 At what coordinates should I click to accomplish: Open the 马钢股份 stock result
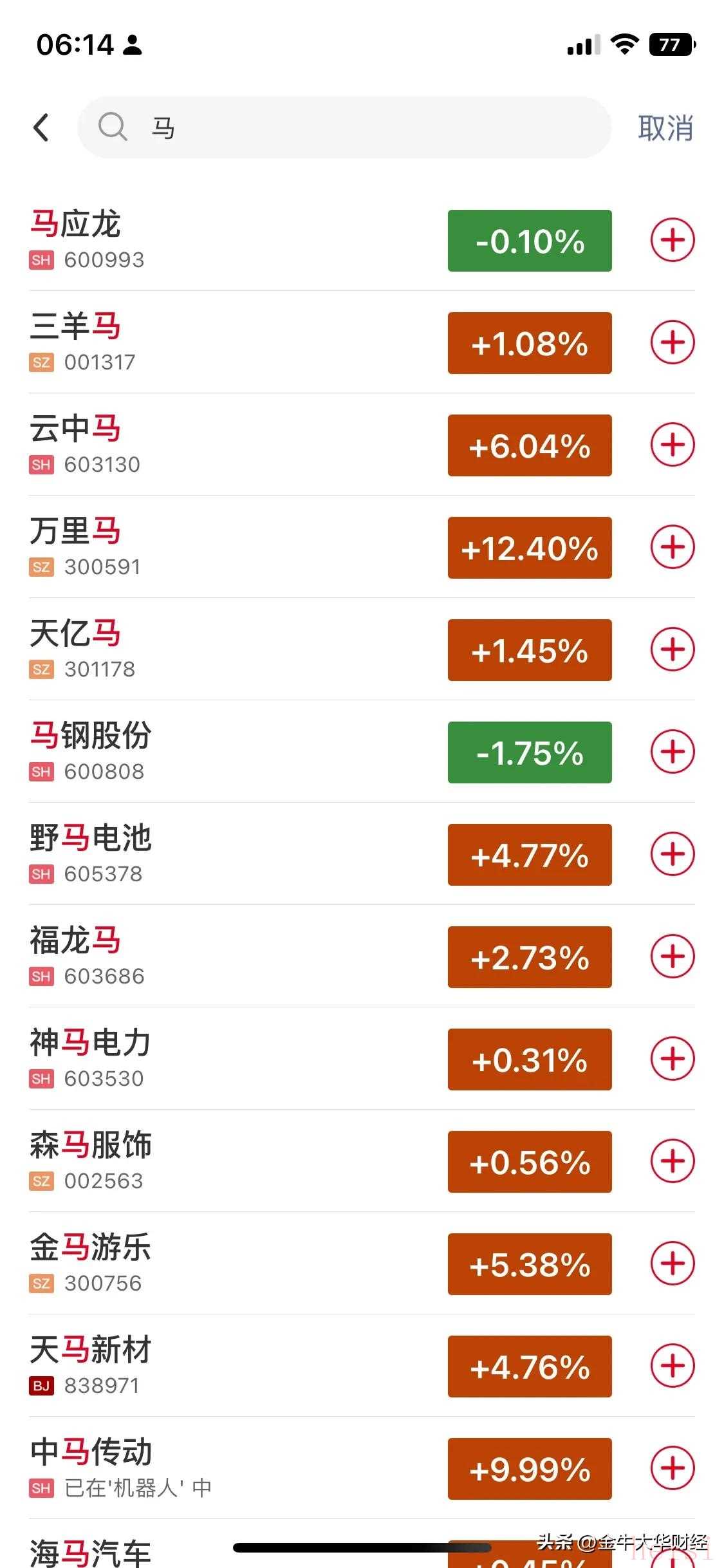pyautogui.click(x=193, y=751)
